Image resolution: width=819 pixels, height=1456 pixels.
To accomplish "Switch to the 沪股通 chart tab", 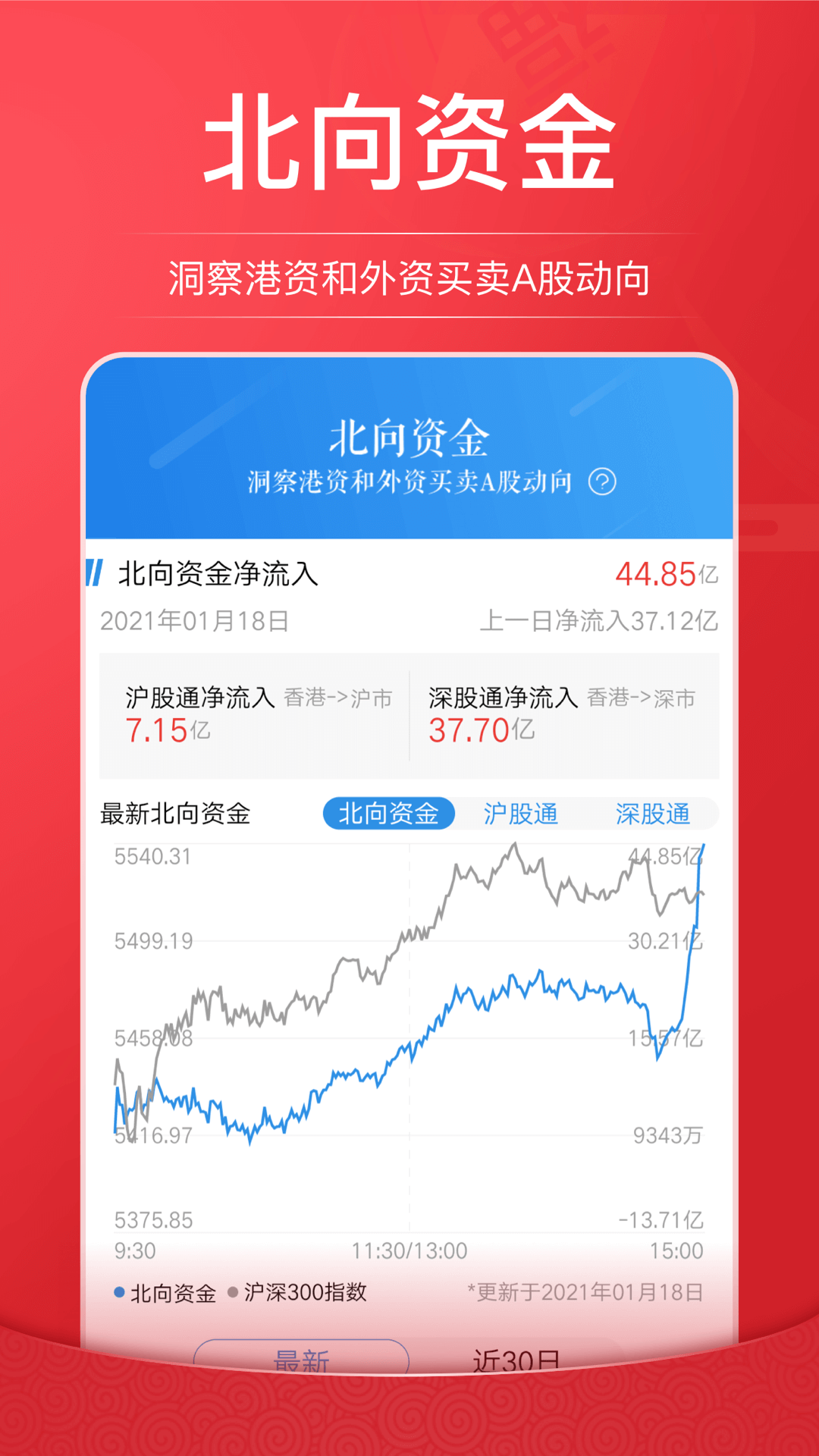I will [x=521, y=814].
